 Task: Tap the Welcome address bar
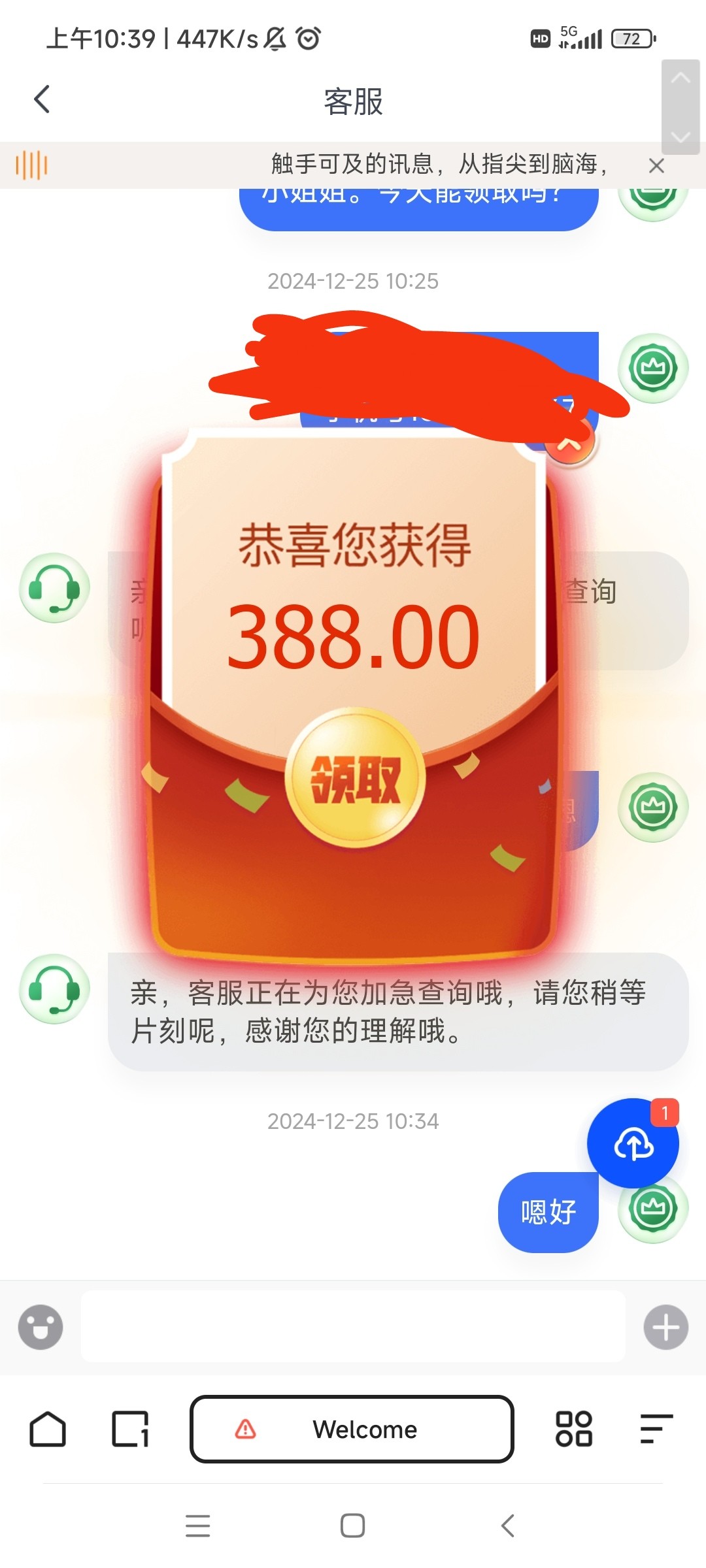(x=352, y=1429)
